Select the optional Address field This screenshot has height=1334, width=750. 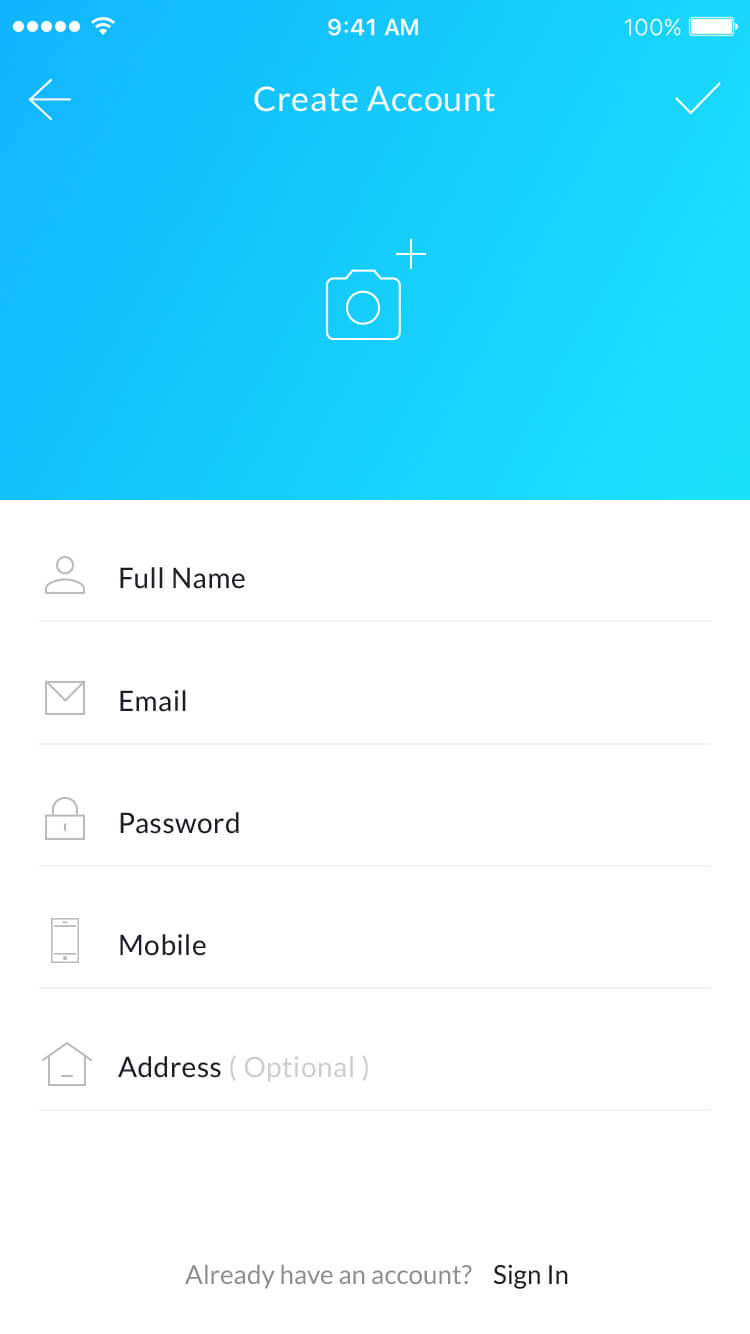[375, 1066]
